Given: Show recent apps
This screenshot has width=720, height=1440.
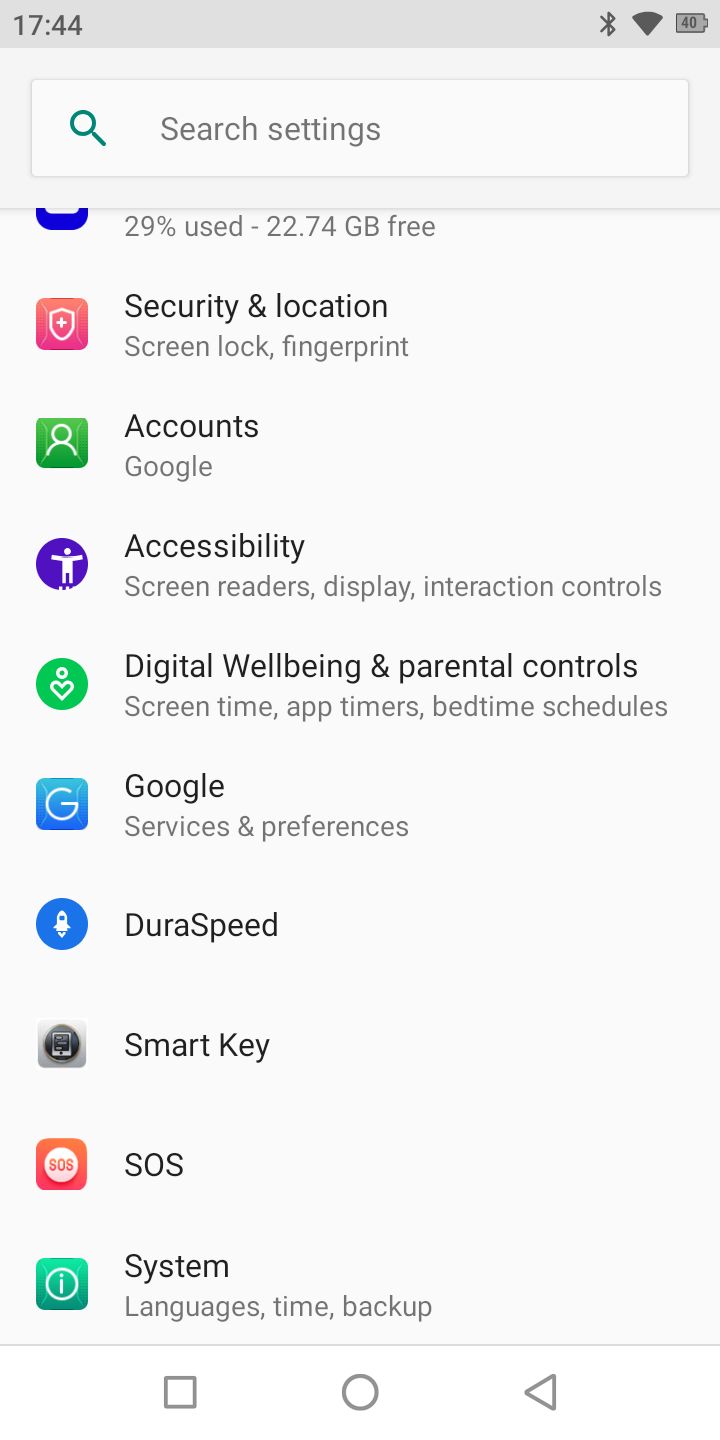Looking at the screenshot, I should [x=180, y=1392].
